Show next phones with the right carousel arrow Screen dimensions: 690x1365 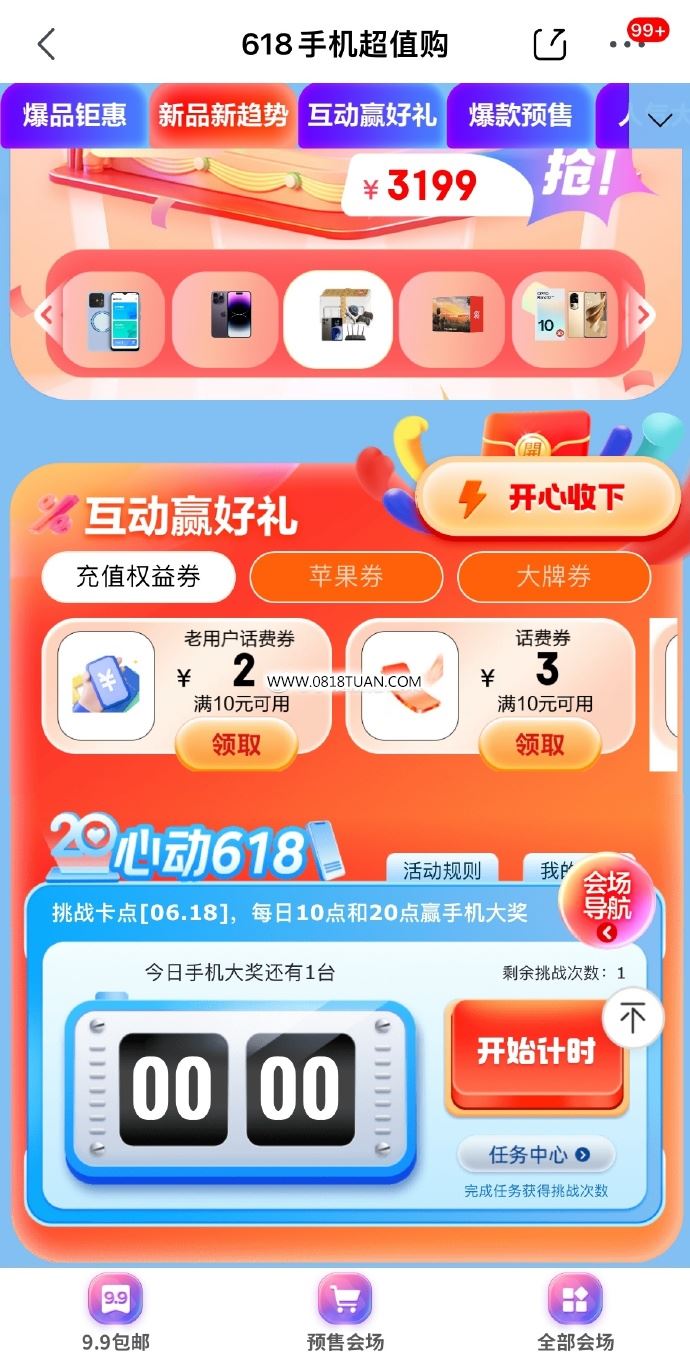[644, 316]
